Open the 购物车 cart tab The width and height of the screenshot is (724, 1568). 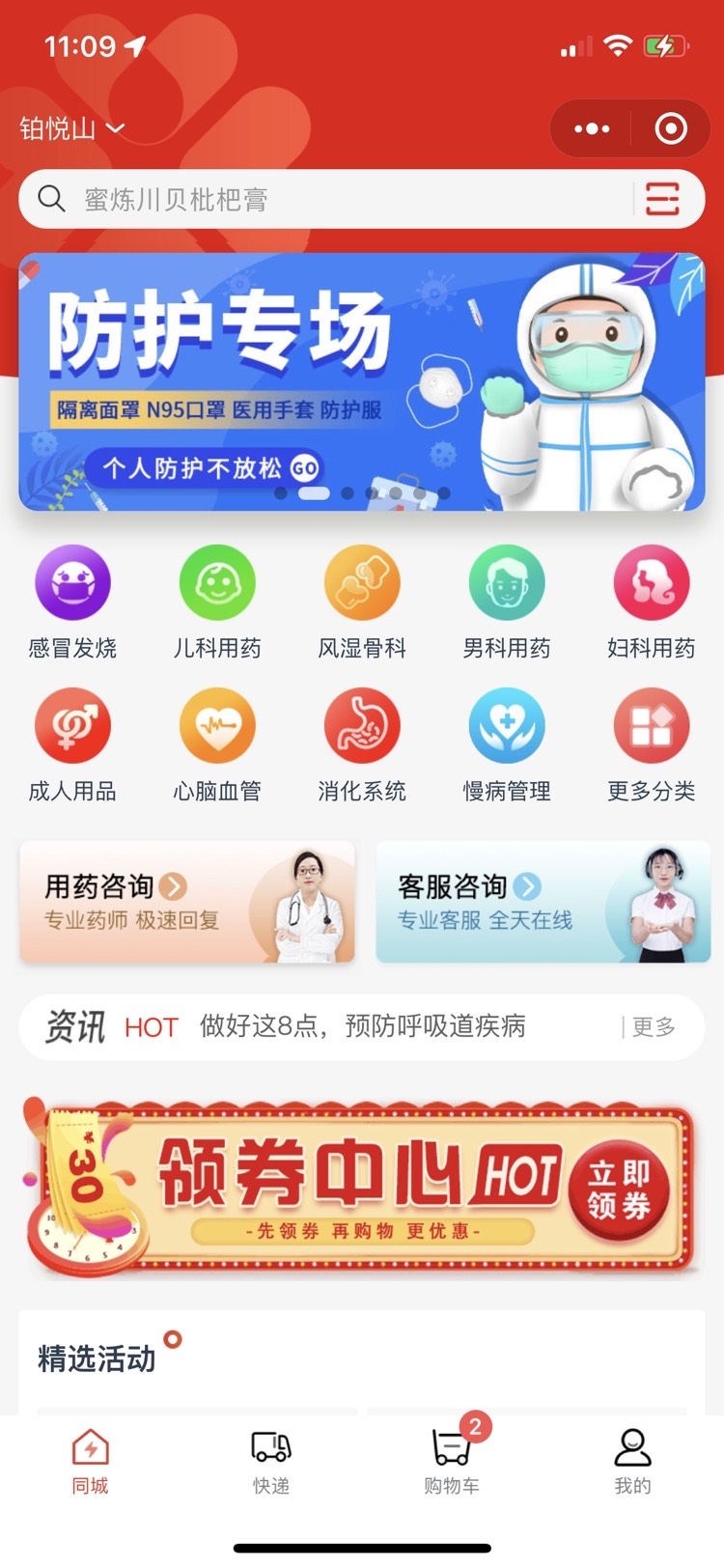coord(451,1462)
